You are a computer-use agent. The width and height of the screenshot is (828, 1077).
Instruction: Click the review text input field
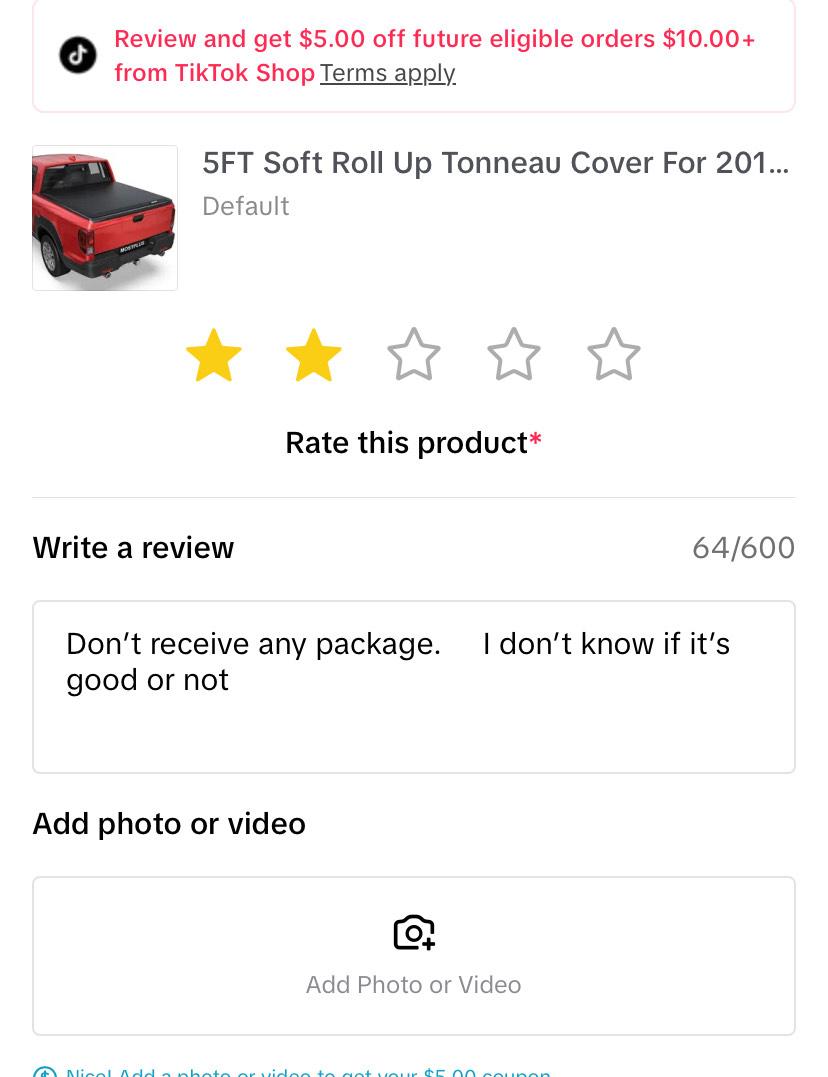(413, 687)
